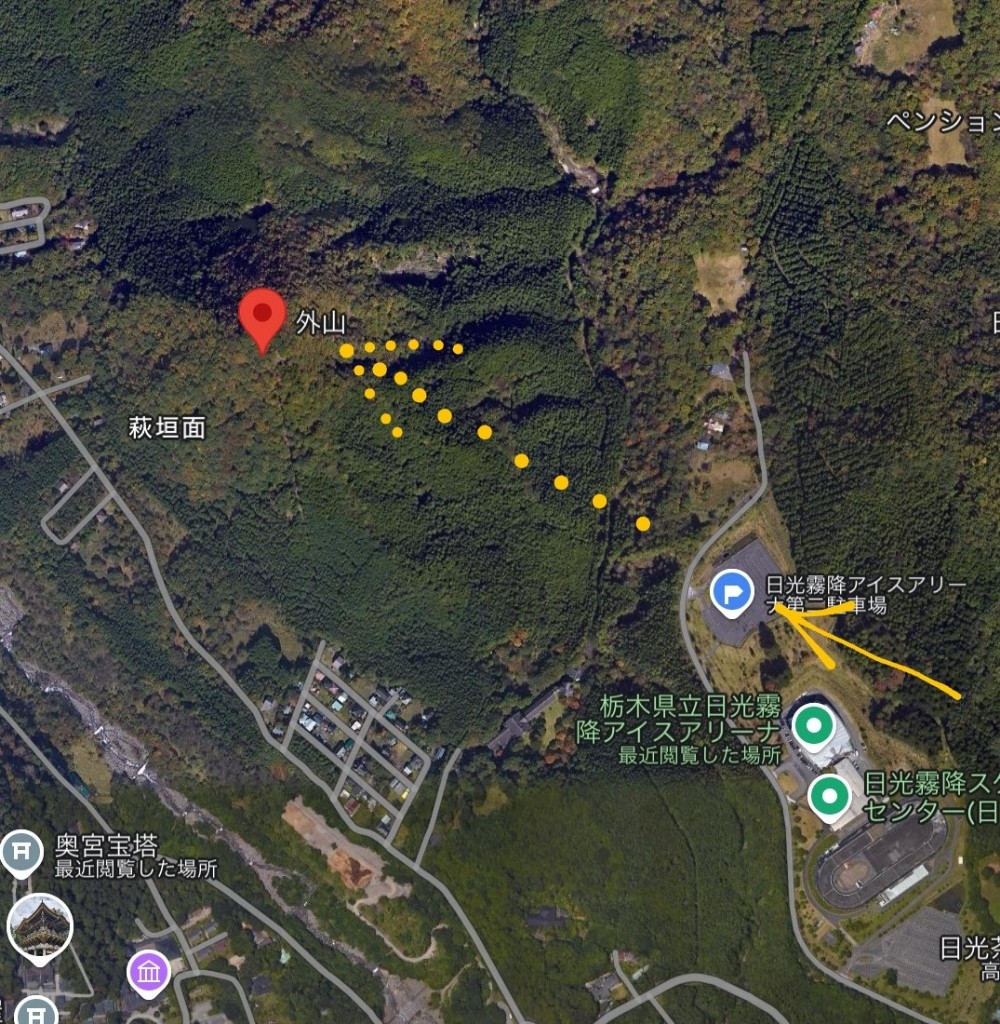
Task: Open the temple photo marker
Action: click(x=40, y=927)
